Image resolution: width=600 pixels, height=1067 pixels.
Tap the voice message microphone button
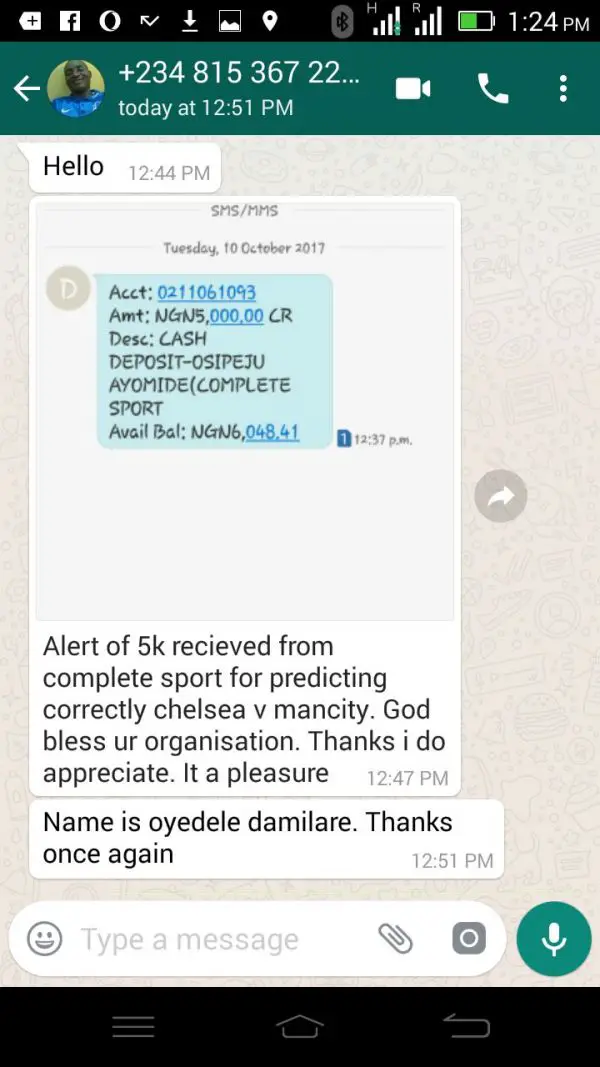click(553, 938)
